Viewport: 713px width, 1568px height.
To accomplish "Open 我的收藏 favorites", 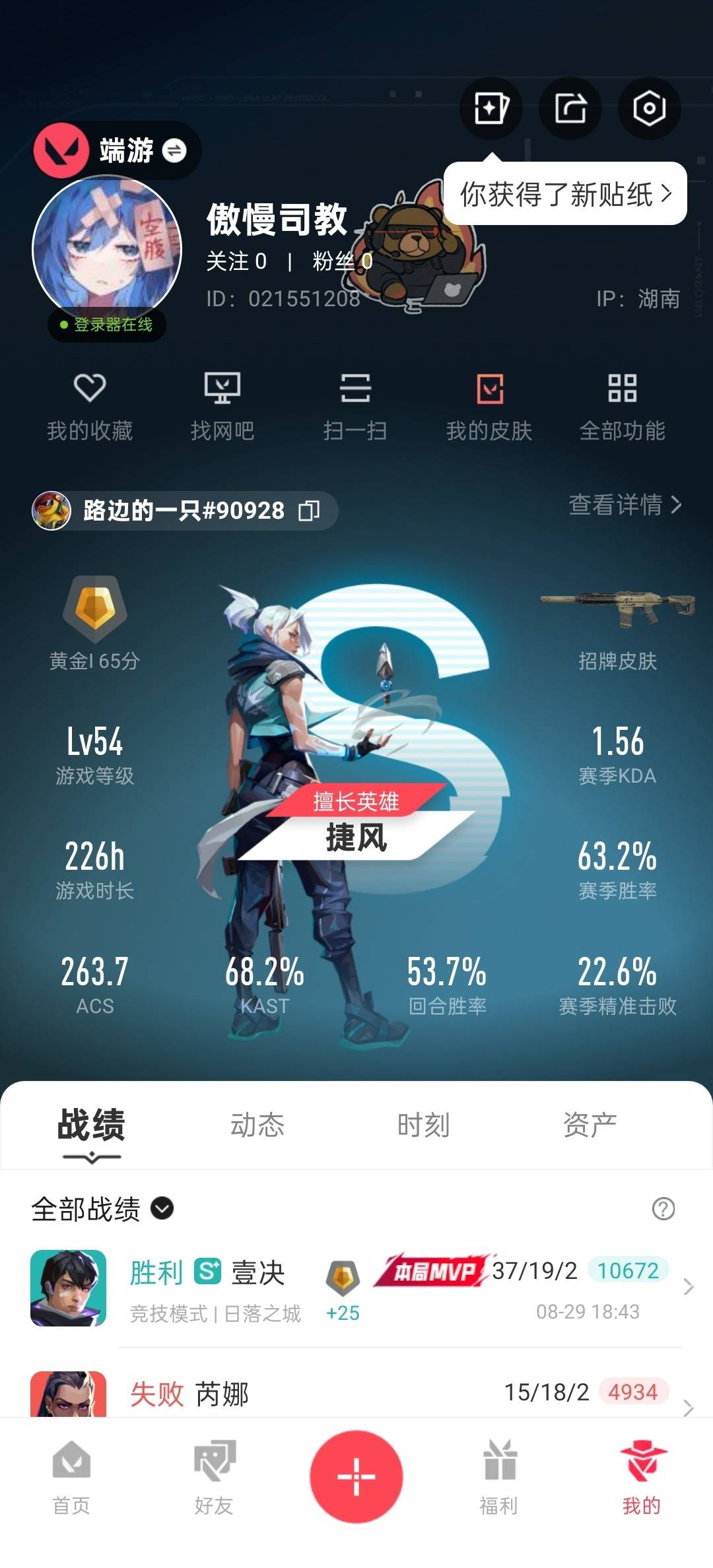I will 90,405.
